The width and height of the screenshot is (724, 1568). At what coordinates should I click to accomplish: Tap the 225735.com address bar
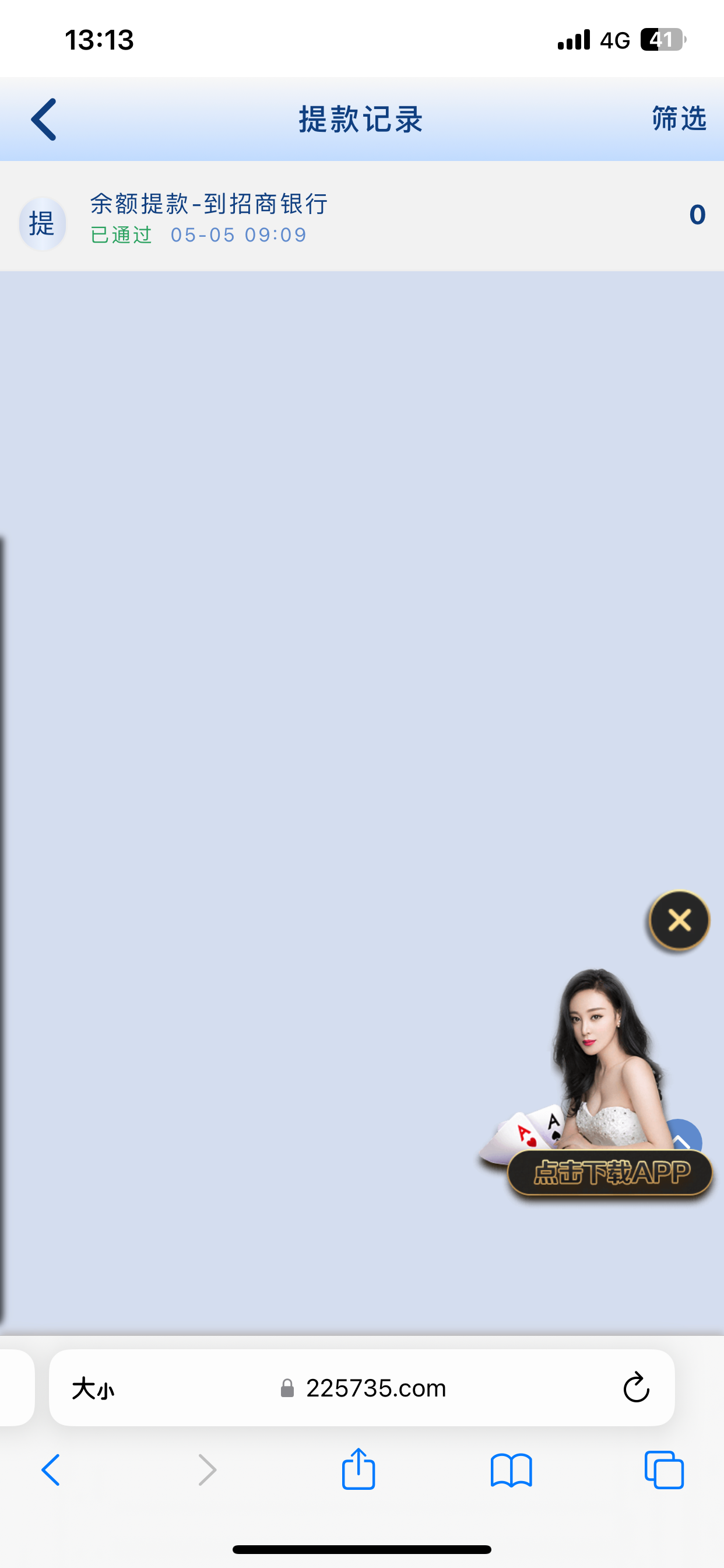[375, 1388]
